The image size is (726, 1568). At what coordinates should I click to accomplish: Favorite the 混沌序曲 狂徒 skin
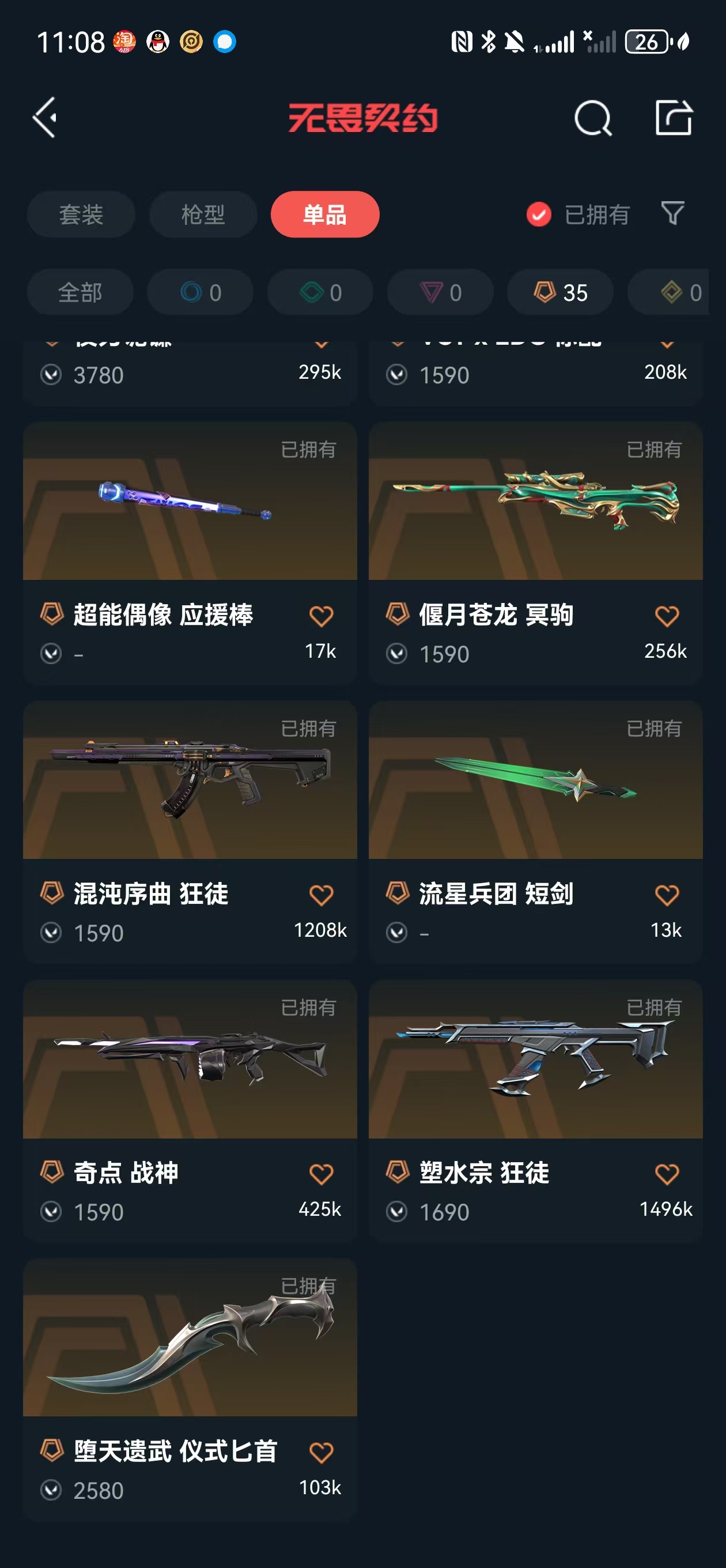321,895
